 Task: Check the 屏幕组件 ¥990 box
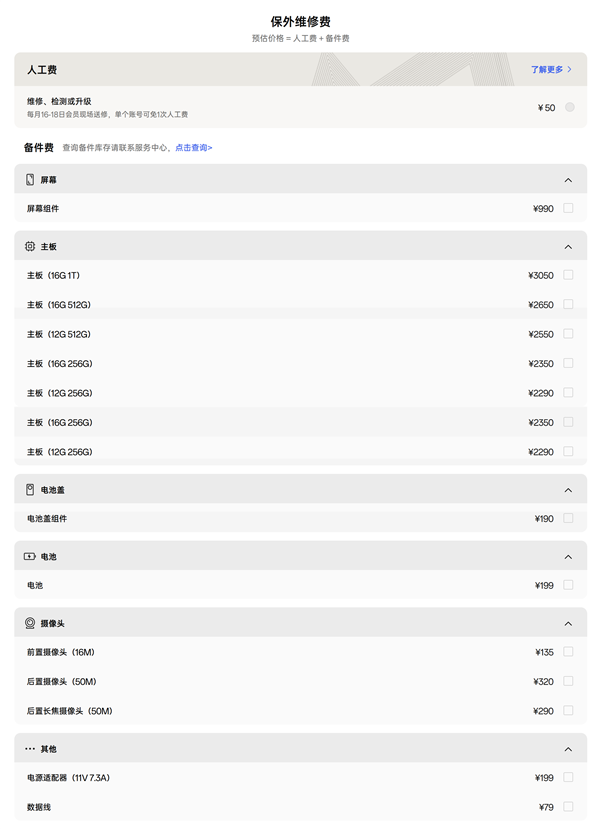pos(568,209)
